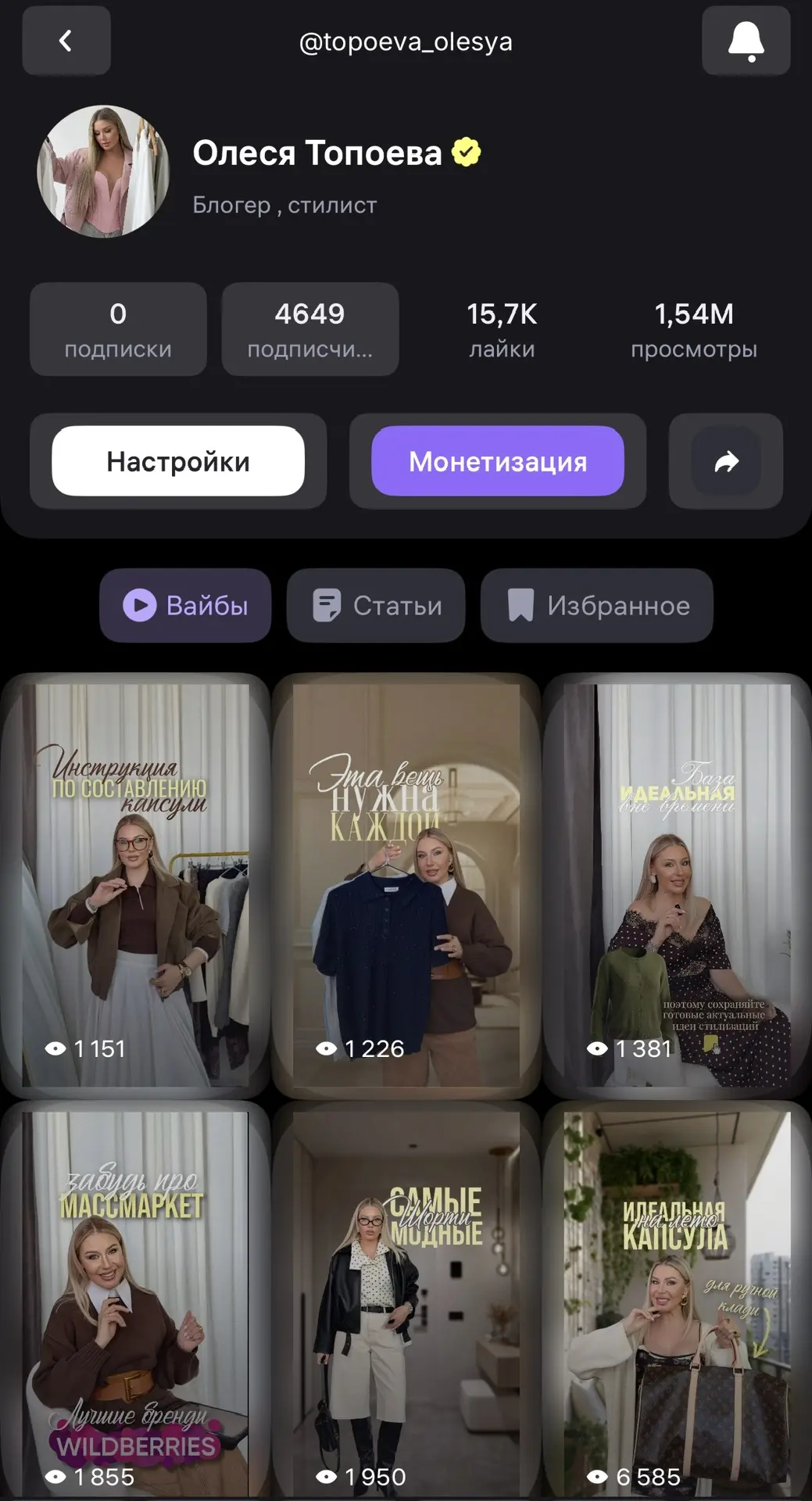Tap the Монетизация button
Viewport: 812px width, 1501px height.
[498, 461]
